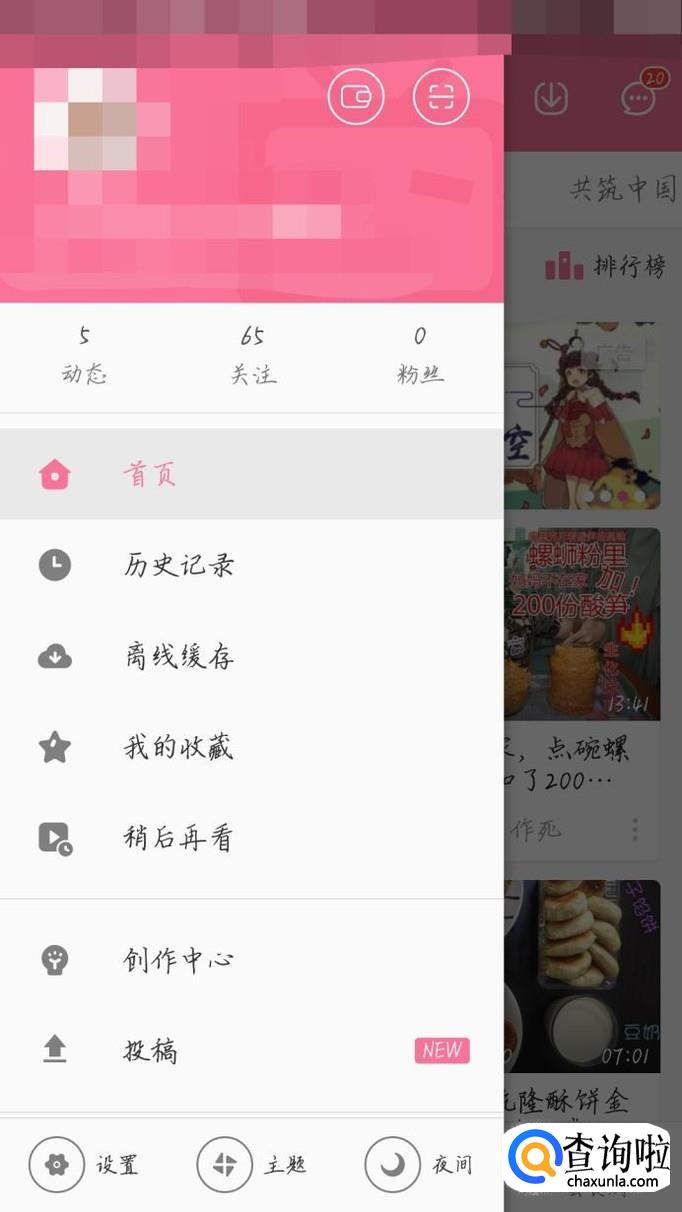The width and height of the screenshot is (682, 1212).
Task: Toggle 夜间 night mode
Action: [x=419, y=1165]
